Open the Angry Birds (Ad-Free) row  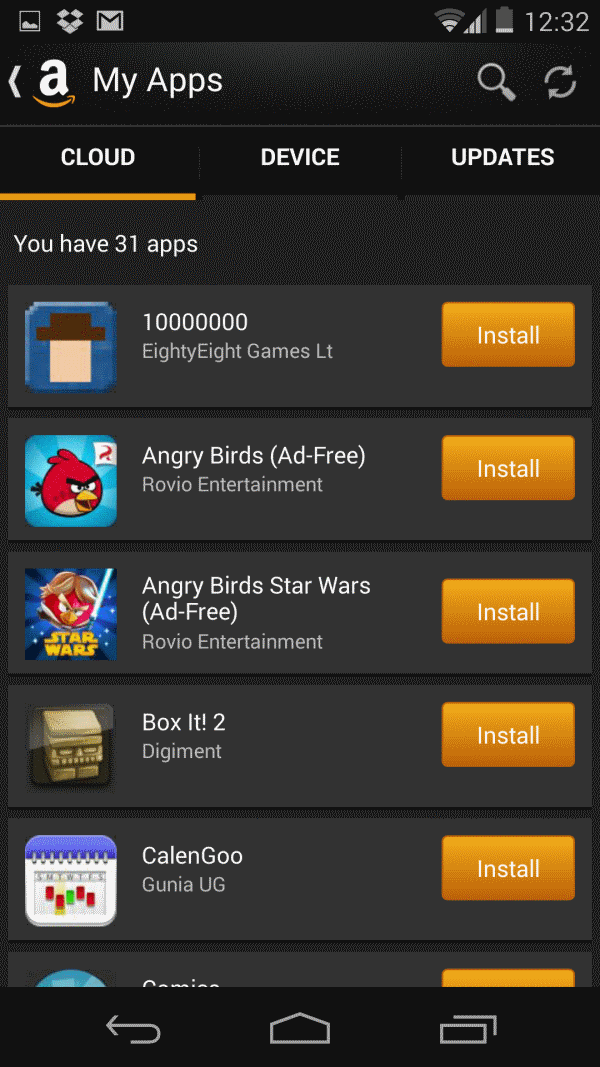click(x=250, y=469)
